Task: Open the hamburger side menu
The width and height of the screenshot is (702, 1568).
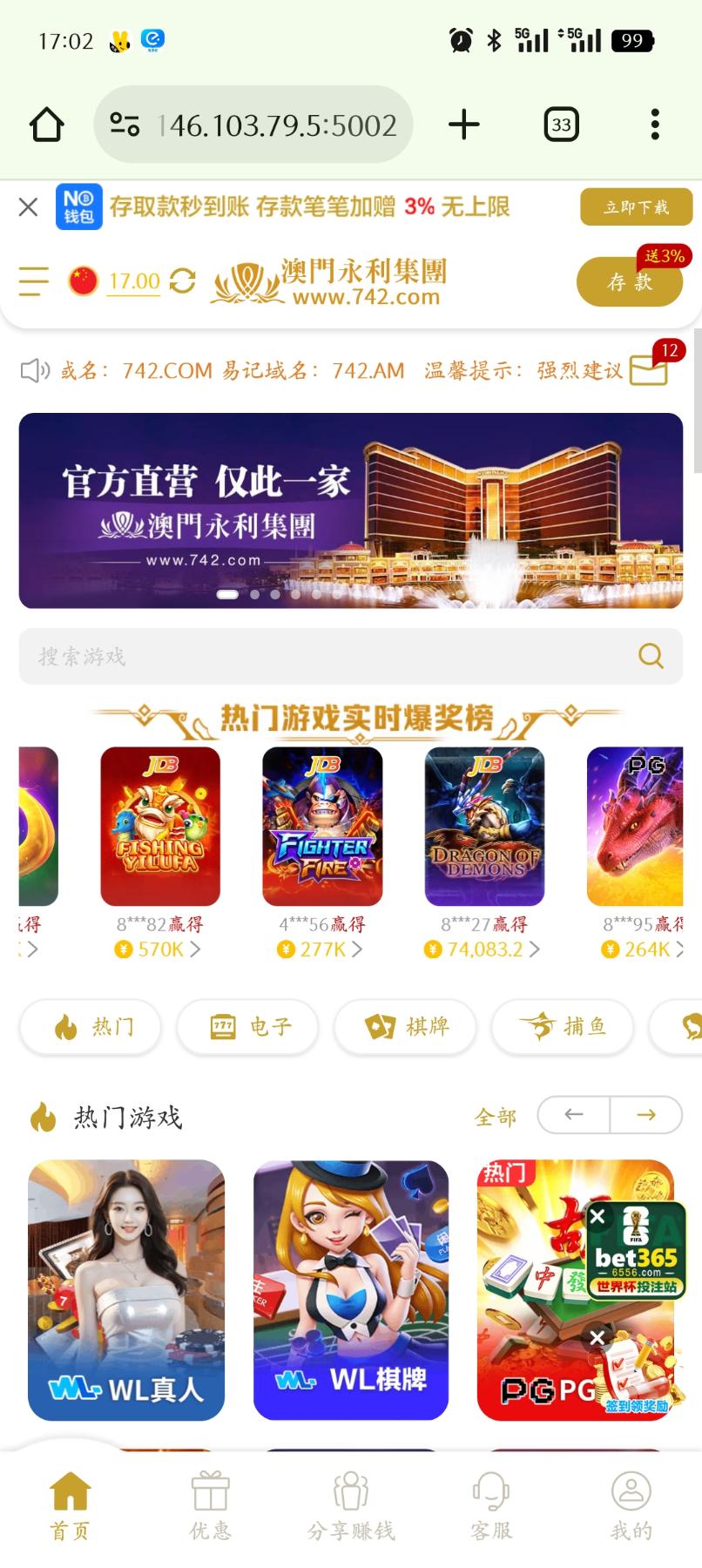Action: tap(34, 280)
